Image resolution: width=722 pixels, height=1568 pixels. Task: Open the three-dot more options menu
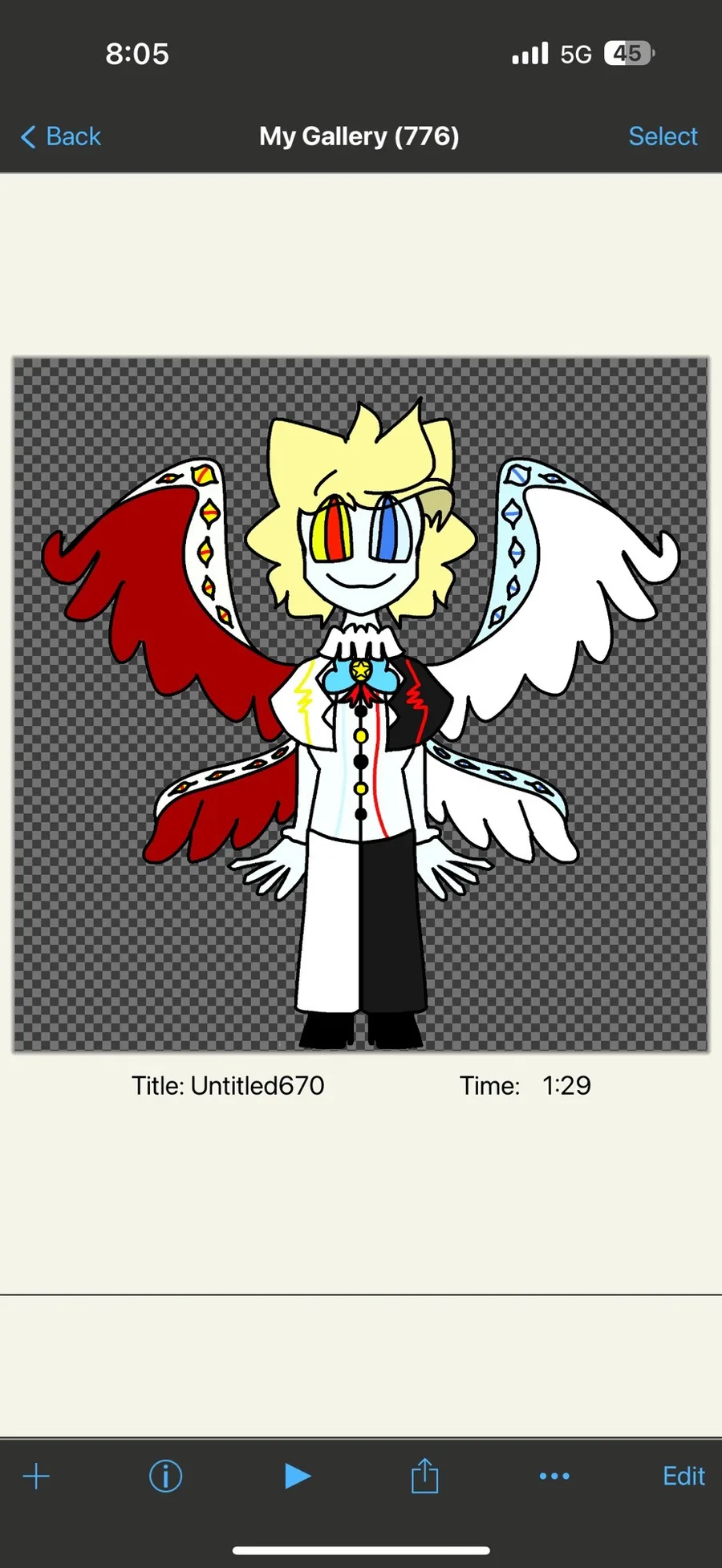554,1476
